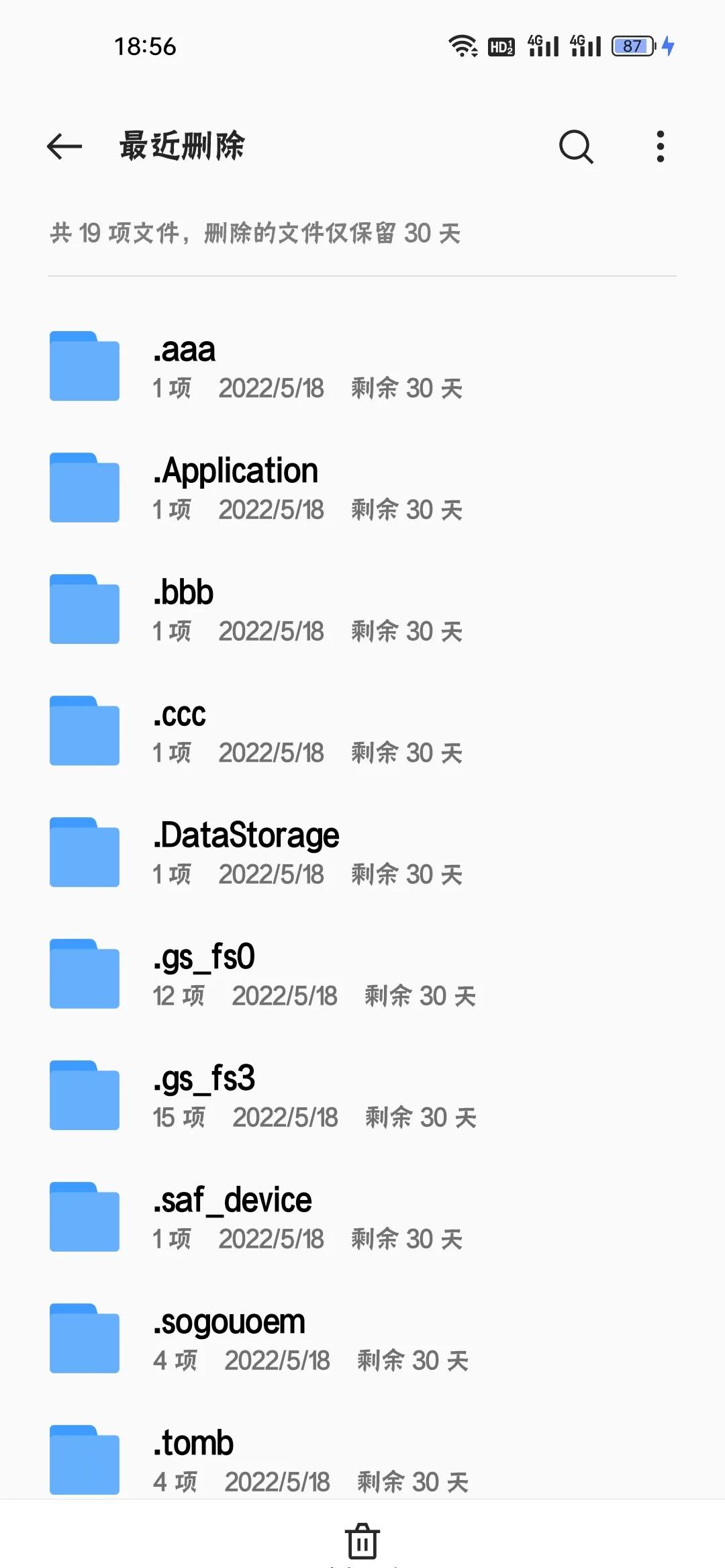Open the .DataStorage folder
This screenshot has height=1568, width=725.
coord(362,854)
